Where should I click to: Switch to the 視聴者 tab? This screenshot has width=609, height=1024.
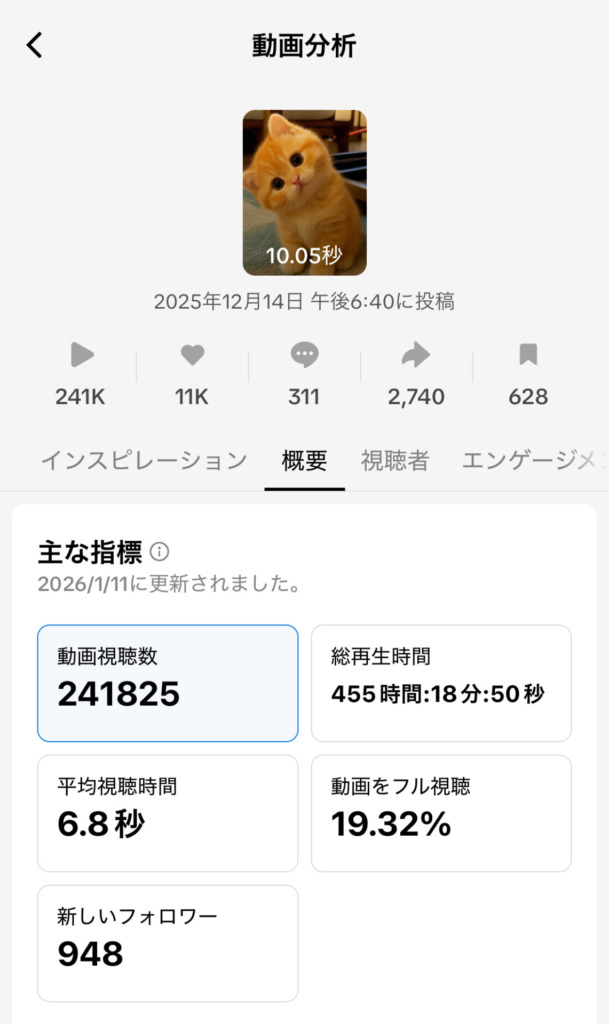click(395, 461)
